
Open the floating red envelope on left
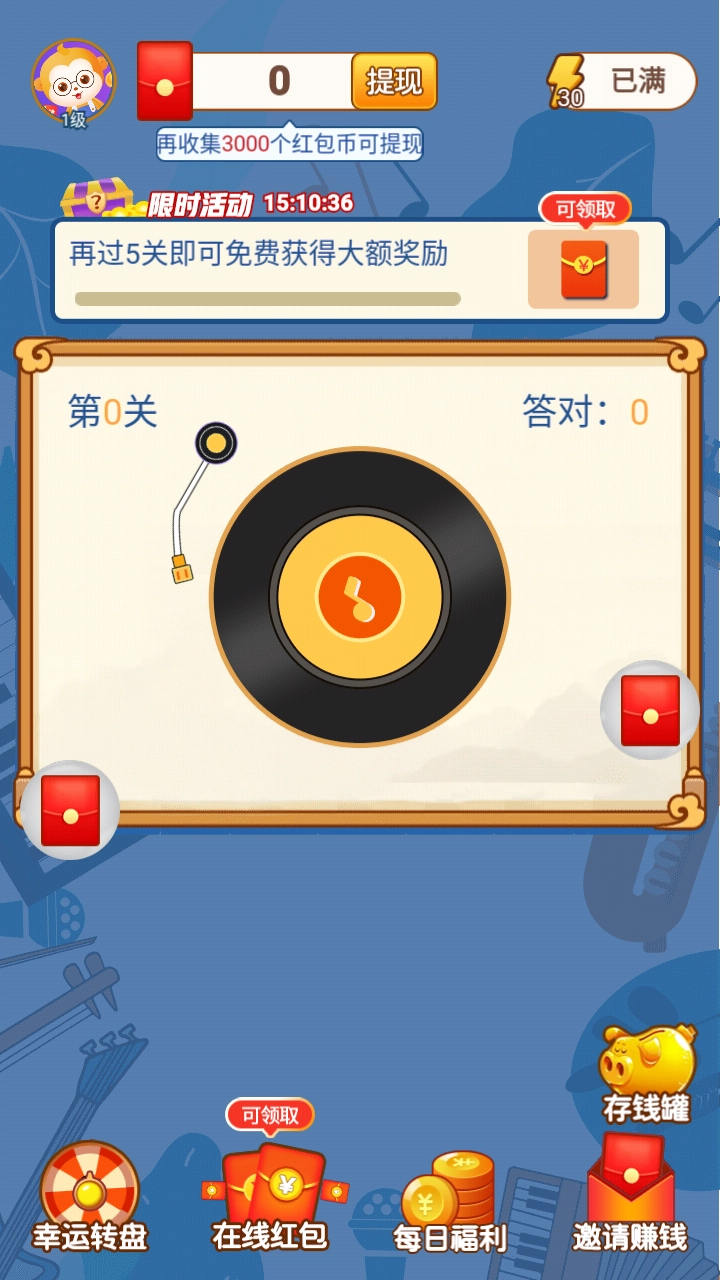point(70,810)
